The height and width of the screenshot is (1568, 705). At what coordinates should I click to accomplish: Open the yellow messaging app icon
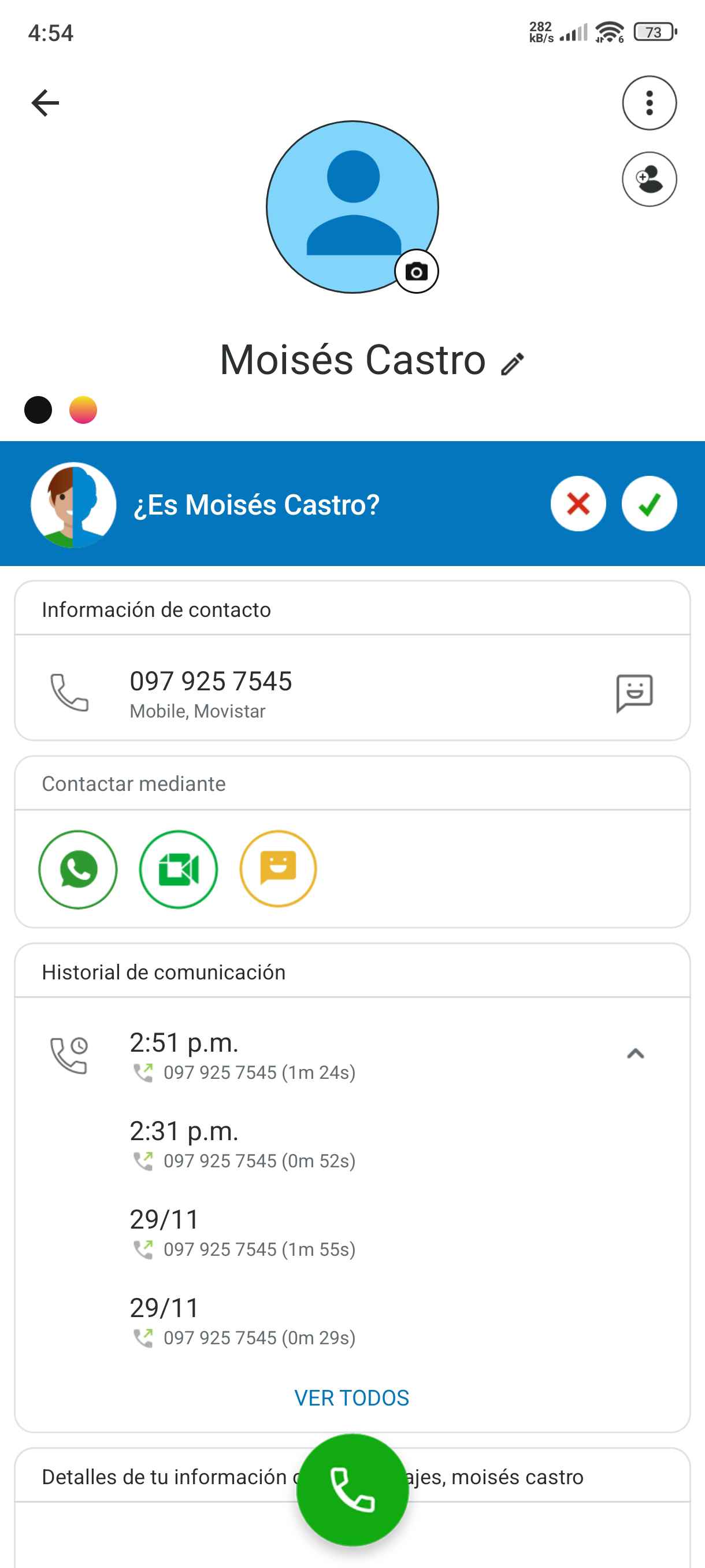coord(278,869)
